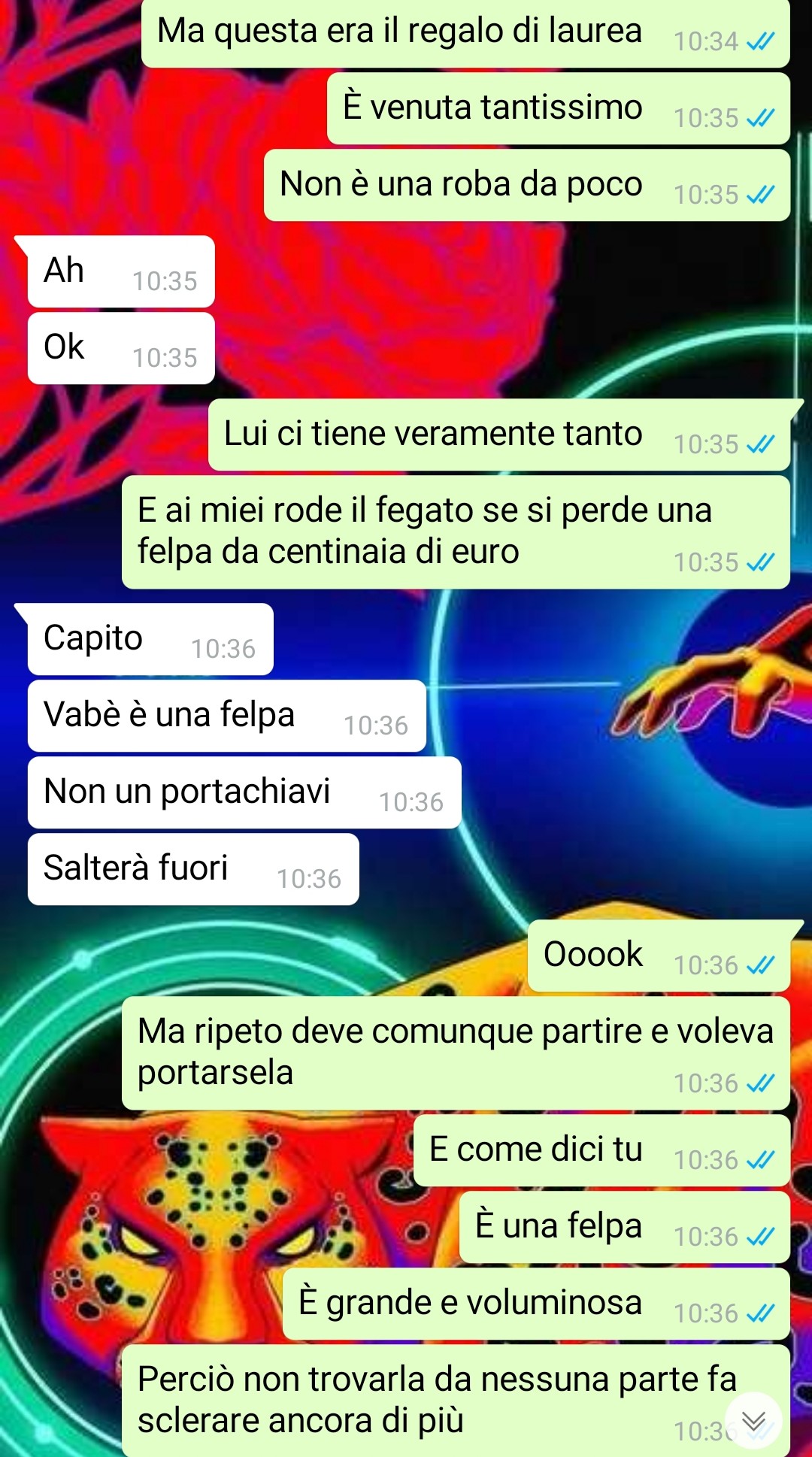Image resolution: width=812 pixels, height=1457 pixels.
Task: Jump to the latest messages arrow
Action: pyautogui.click(x=753, y=1420)
